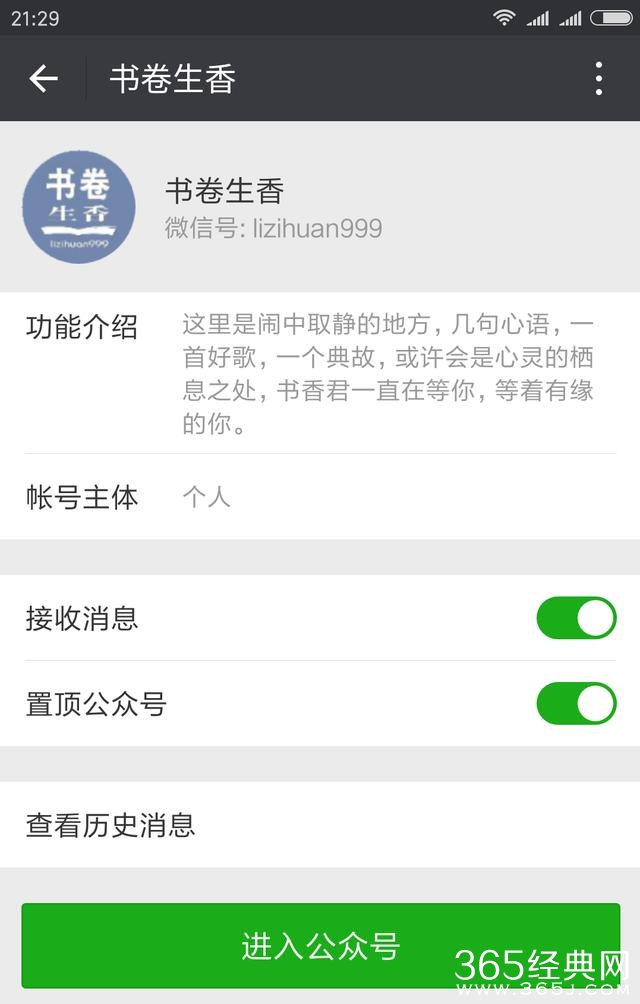Open the three-dot overflow menu
640x1004 pixels.
(598, 78)
